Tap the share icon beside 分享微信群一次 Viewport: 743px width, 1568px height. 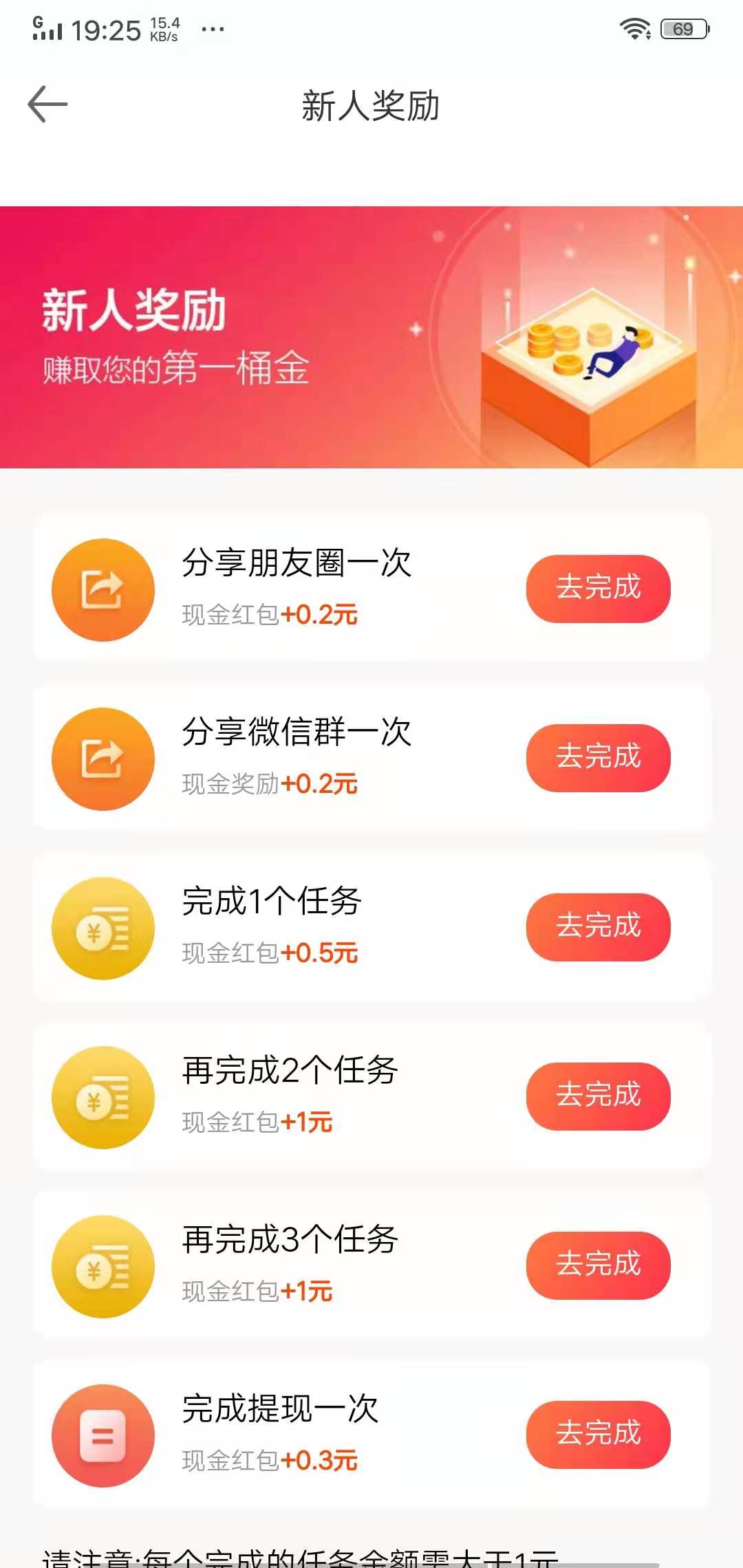point(103,759)
